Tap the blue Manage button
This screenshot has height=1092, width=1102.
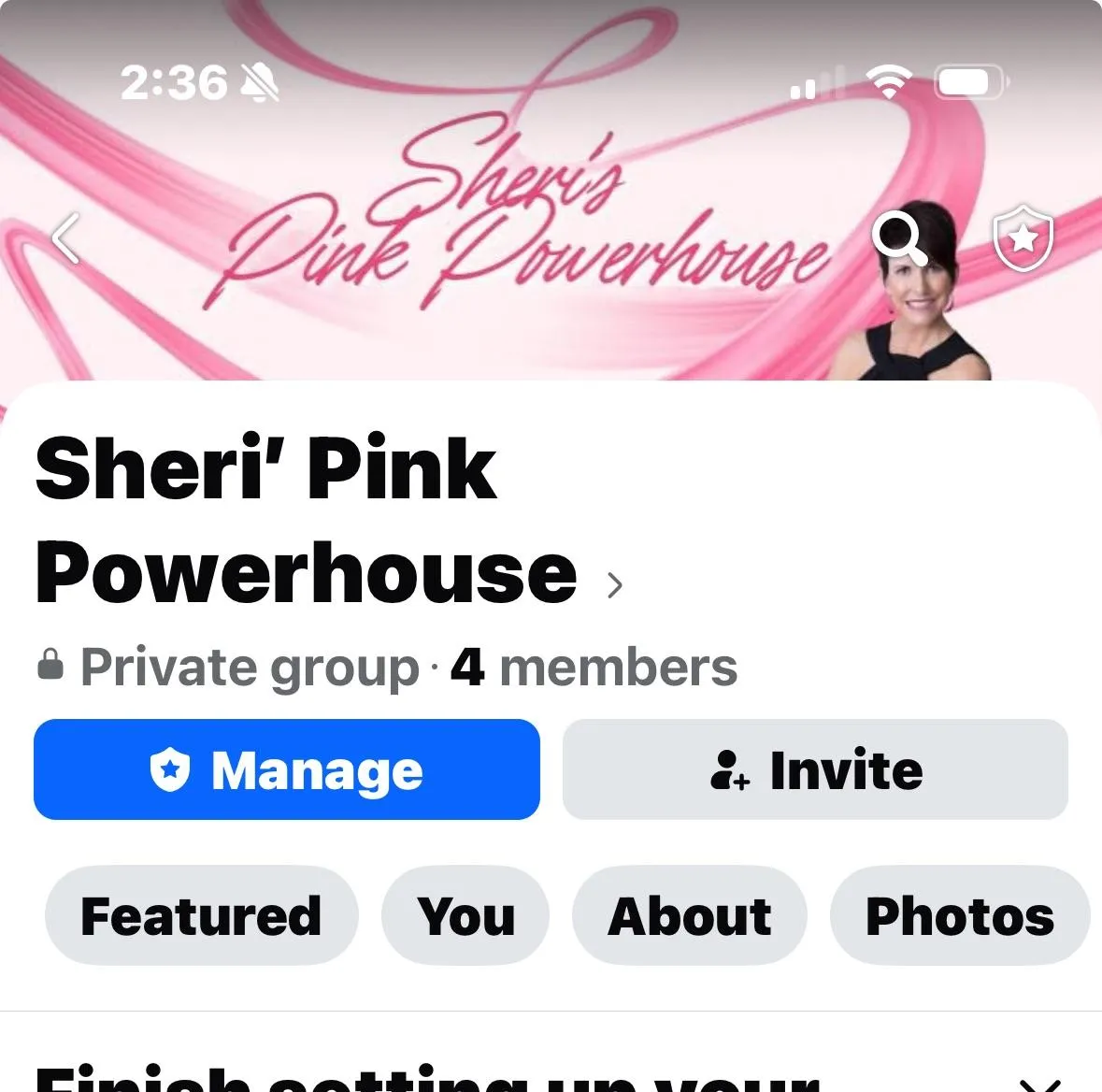click(287, 769)
